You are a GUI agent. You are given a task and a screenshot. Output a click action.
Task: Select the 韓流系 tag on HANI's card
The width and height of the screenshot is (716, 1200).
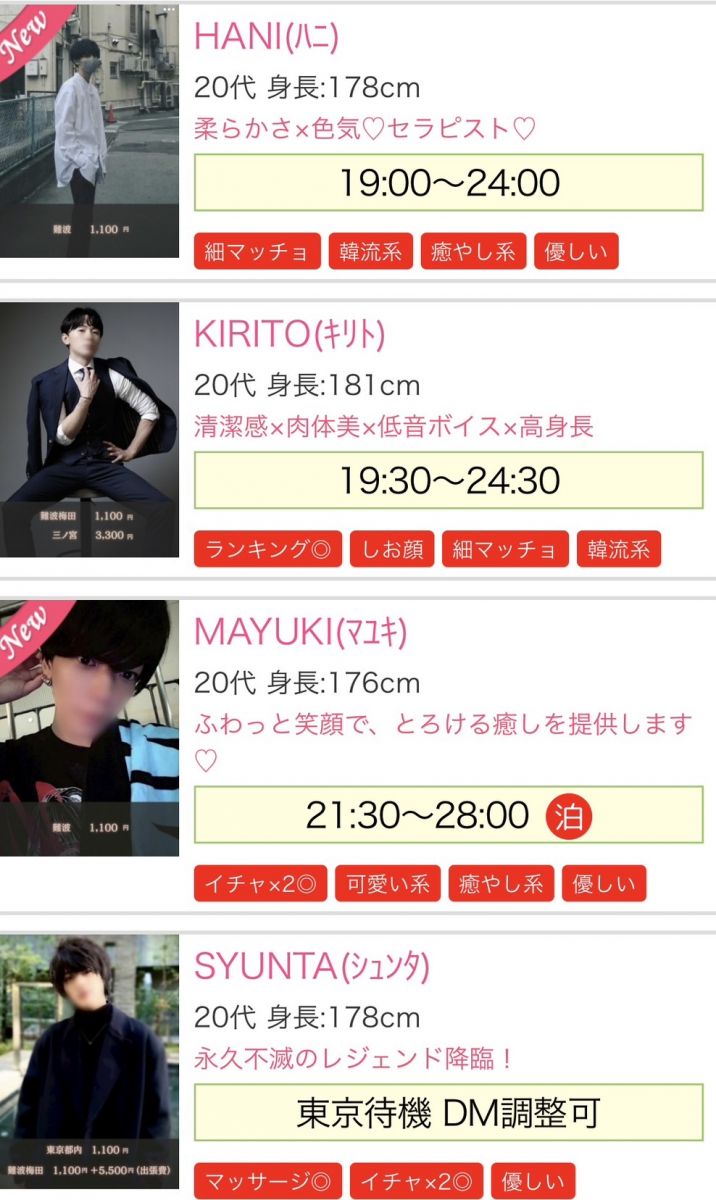371,251
